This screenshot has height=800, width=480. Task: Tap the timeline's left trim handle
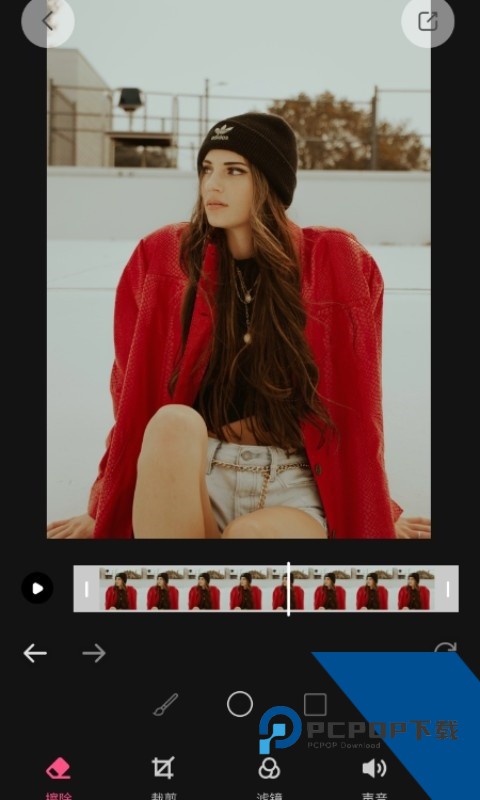tap(86, 589)
